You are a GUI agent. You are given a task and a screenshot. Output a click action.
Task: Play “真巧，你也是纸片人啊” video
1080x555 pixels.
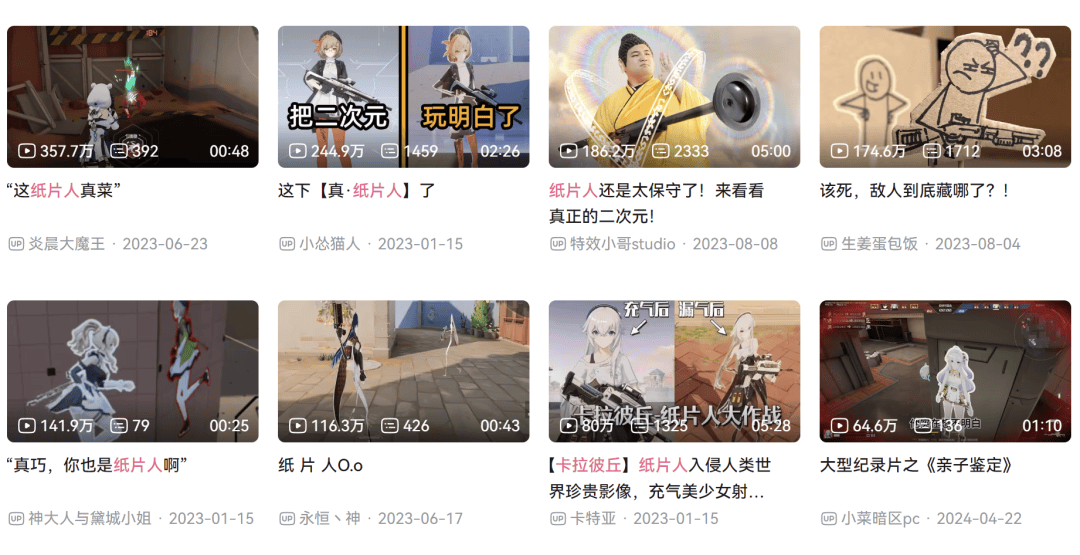(132, 371)
